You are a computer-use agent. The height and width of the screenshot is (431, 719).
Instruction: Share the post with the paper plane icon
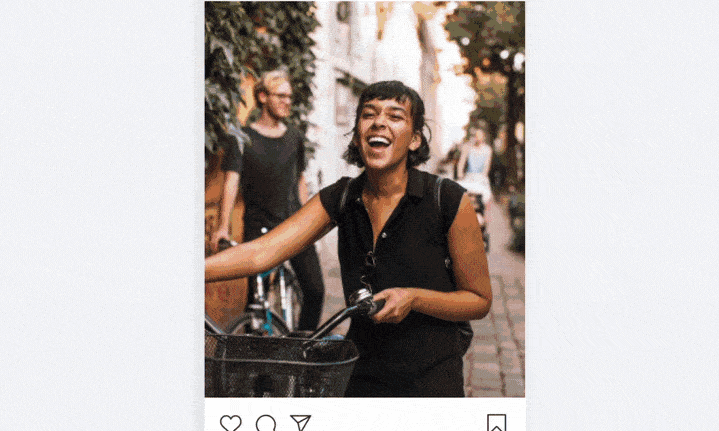pyautogui.click(x=300, y=423)
